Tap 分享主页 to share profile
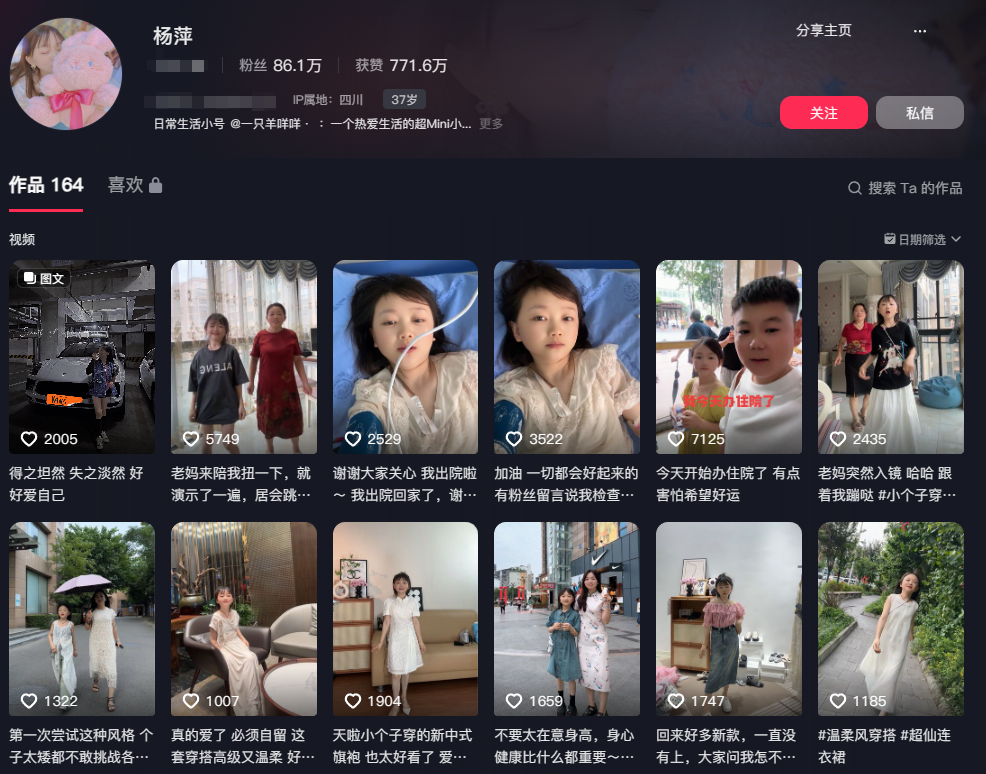The height and width of the screenshot is (774, 986). [x=823, y=30]
